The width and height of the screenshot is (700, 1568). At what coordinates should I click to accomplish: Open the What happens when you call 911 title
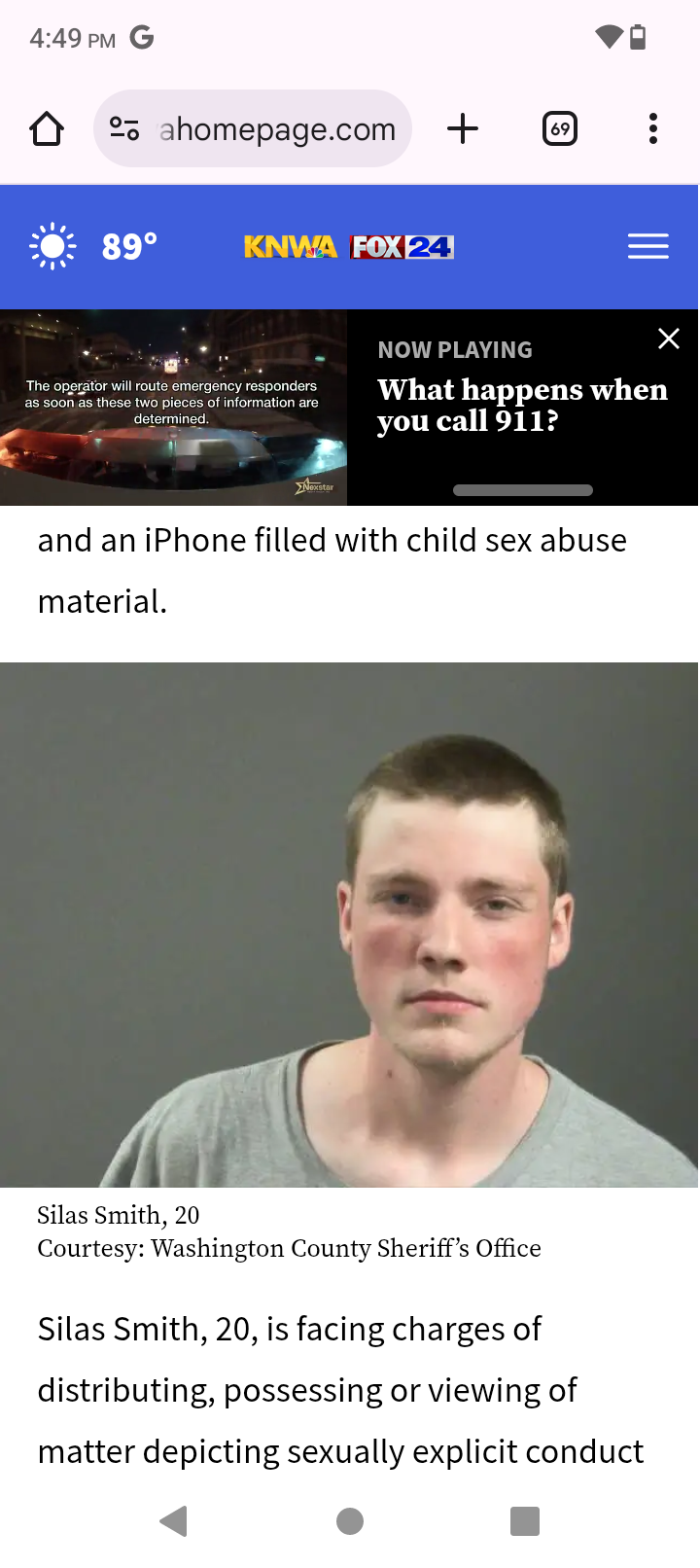coord(523,405)
